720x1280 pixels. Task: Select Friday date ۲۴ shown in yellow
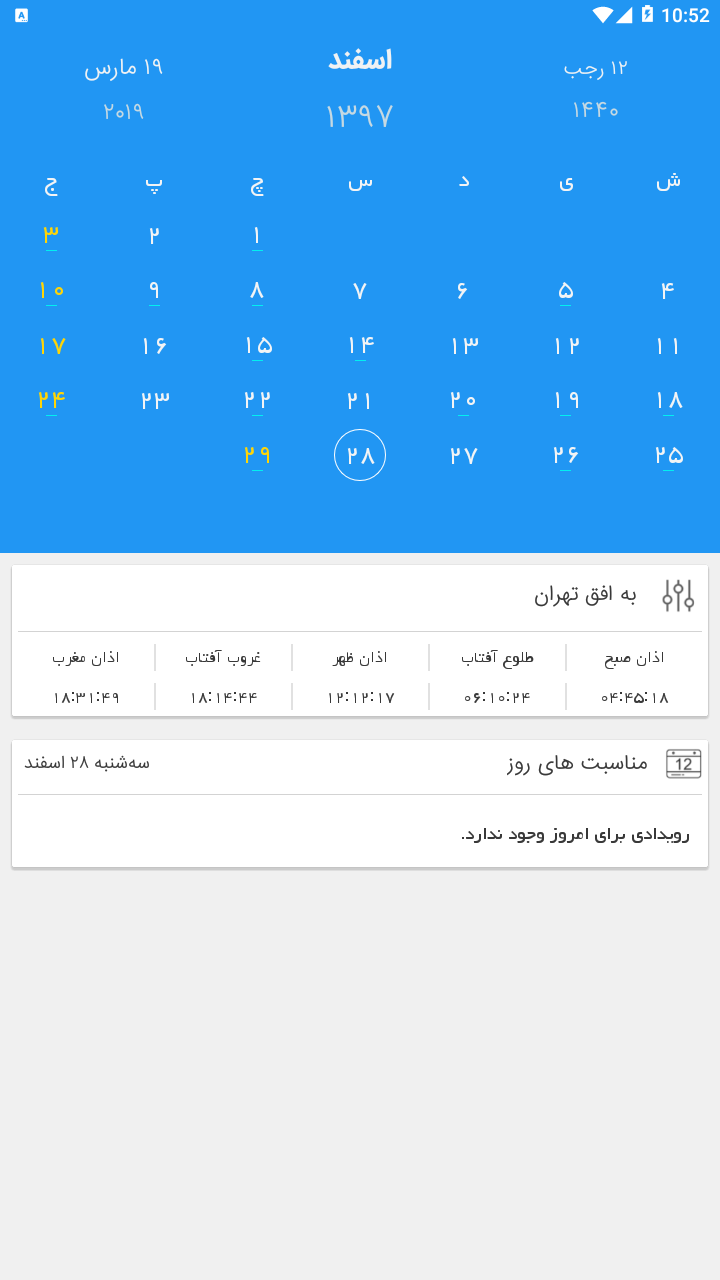tap(52, 399)
